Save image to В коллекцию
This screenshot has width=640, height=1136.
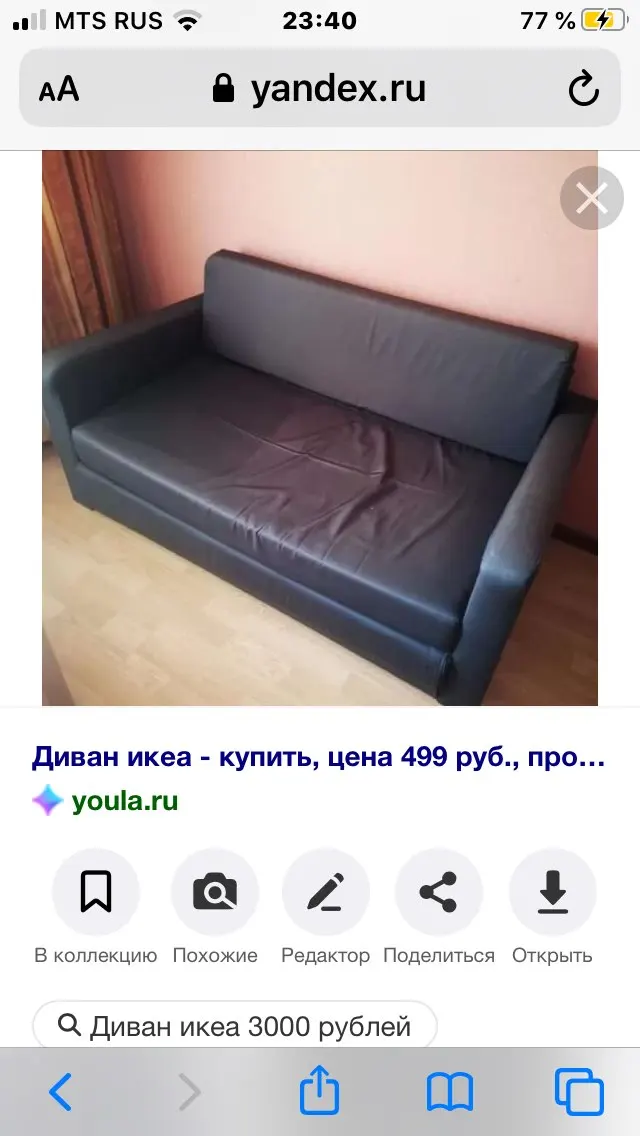pos(96,892)
